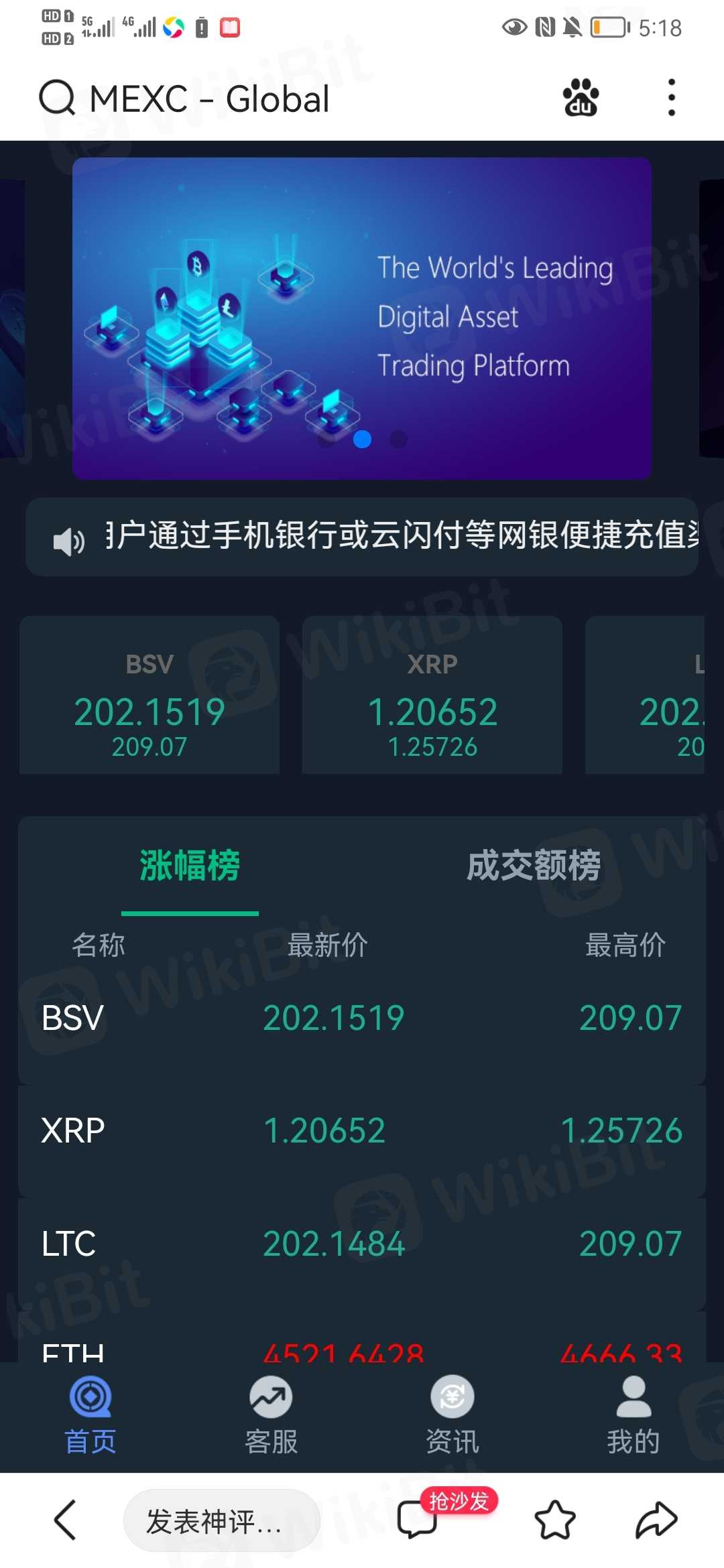Bookmark this page with the star
This screenshot has width=724, height=1568.
(x=555, y=1520)
